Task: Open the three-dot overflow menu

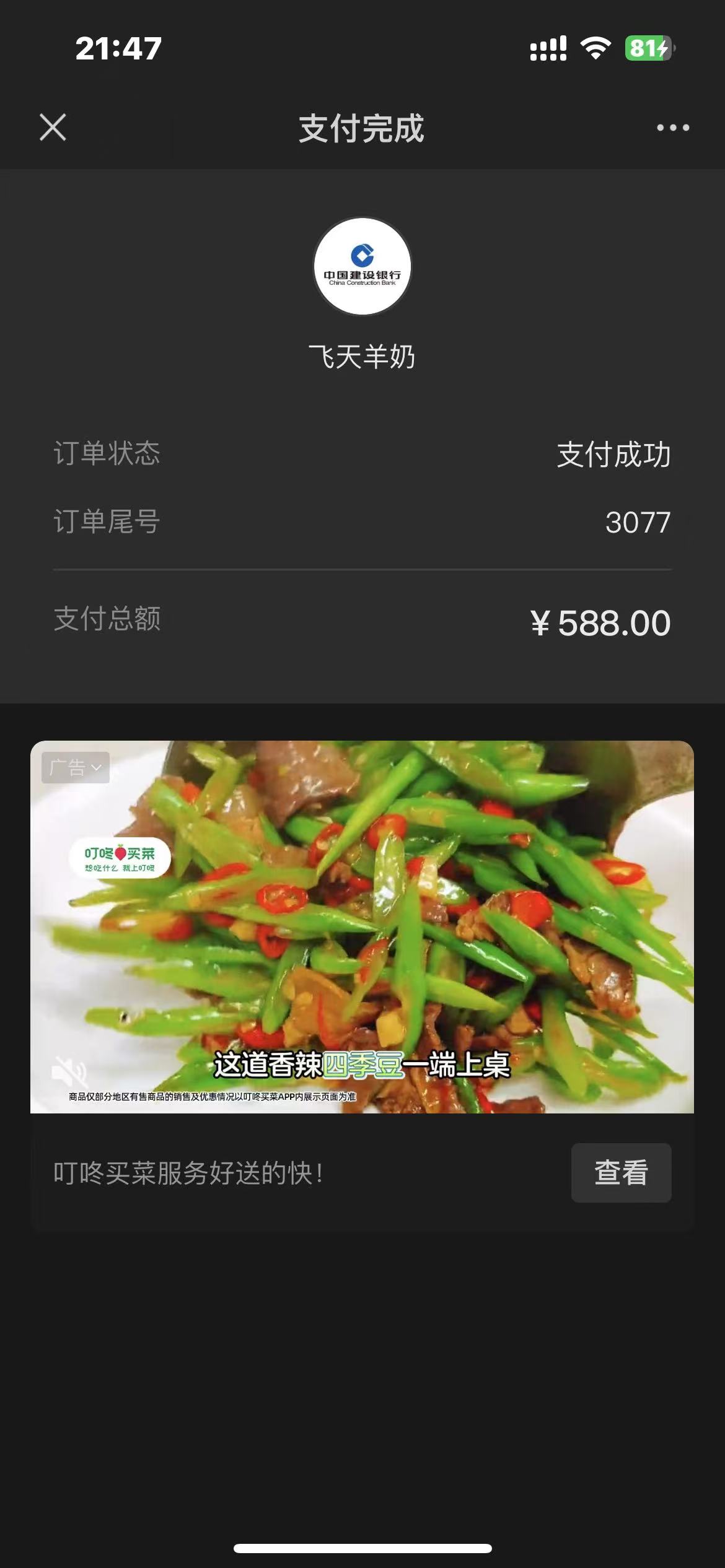Action: [x=672, y=128]
